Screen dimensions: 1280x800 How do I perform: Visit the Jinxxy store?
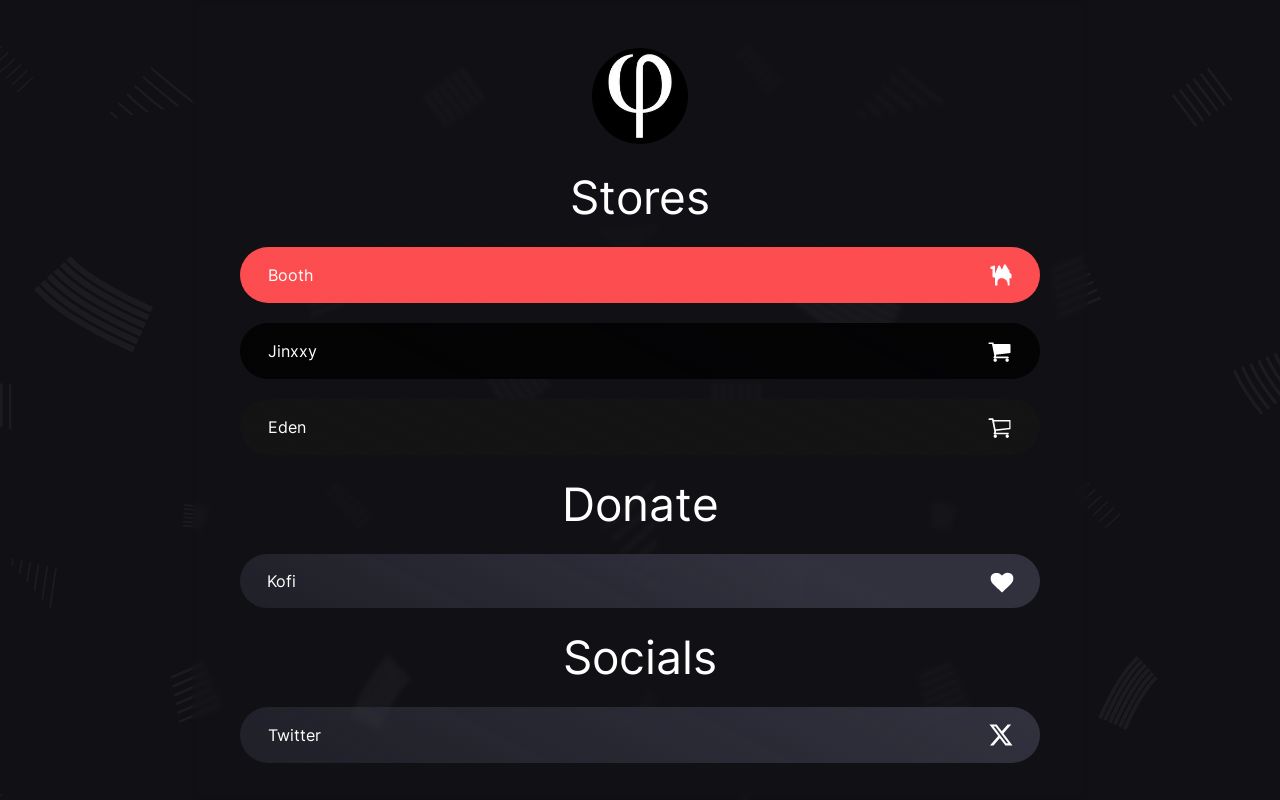point(640,351)
